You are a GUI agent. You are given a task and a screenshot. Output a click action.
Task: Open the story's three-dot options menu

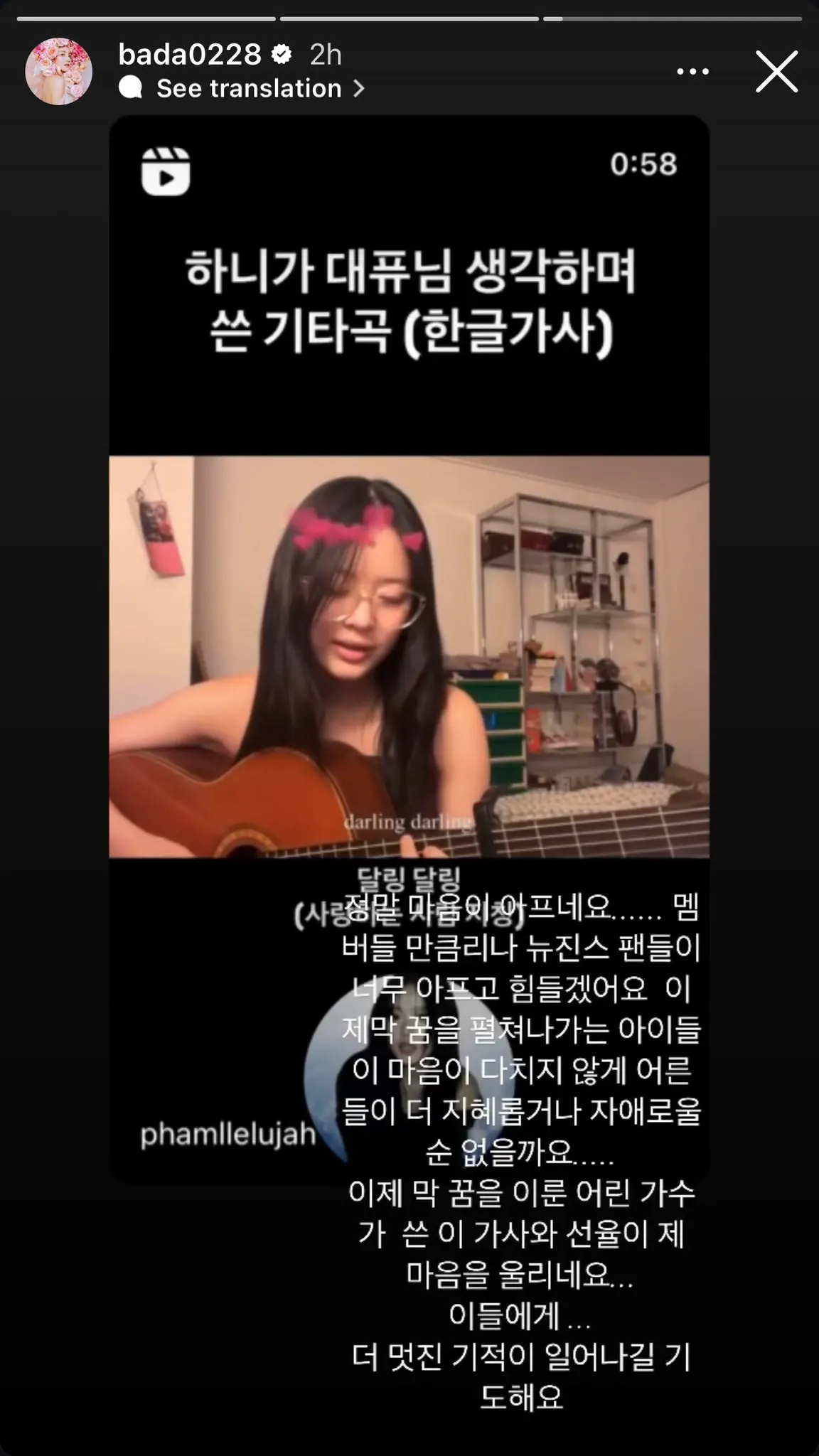(692, 72)
